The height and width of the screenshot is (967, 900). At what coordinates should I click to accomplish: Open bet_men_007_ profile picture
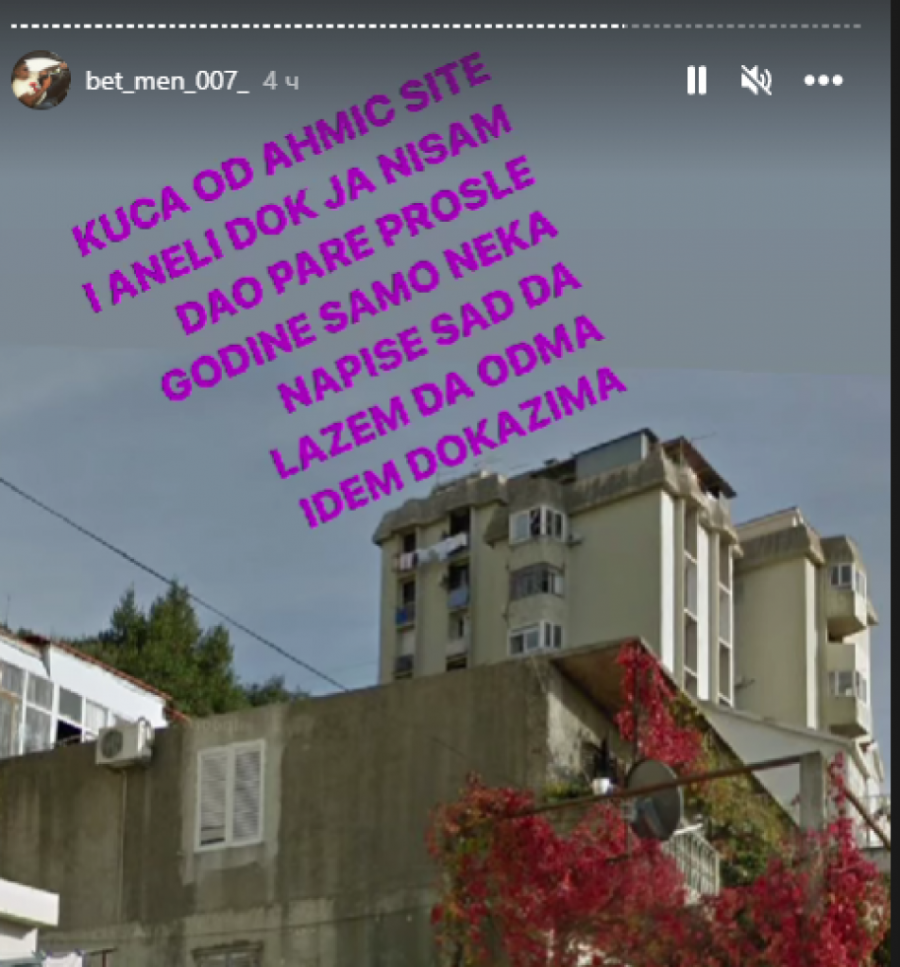(x=41, y=80)
